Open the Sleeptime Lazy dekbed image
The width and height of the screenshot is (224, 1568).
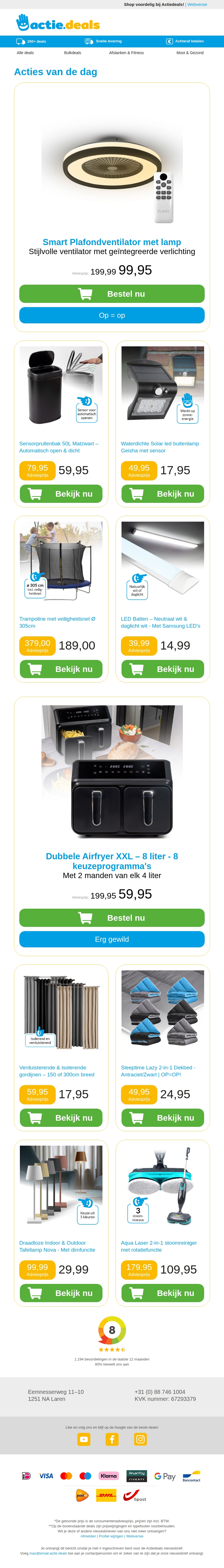(163, 1011)
